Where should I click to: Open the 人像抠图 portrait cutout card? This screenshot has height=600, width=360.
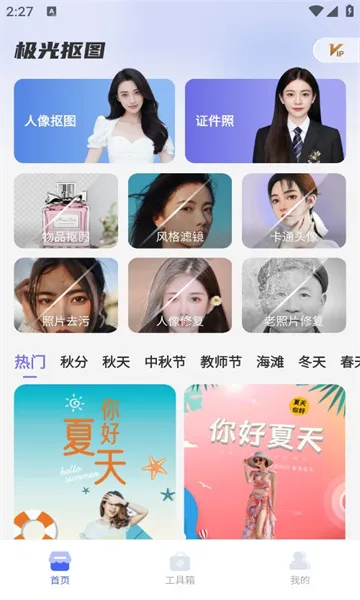point(94,121)
